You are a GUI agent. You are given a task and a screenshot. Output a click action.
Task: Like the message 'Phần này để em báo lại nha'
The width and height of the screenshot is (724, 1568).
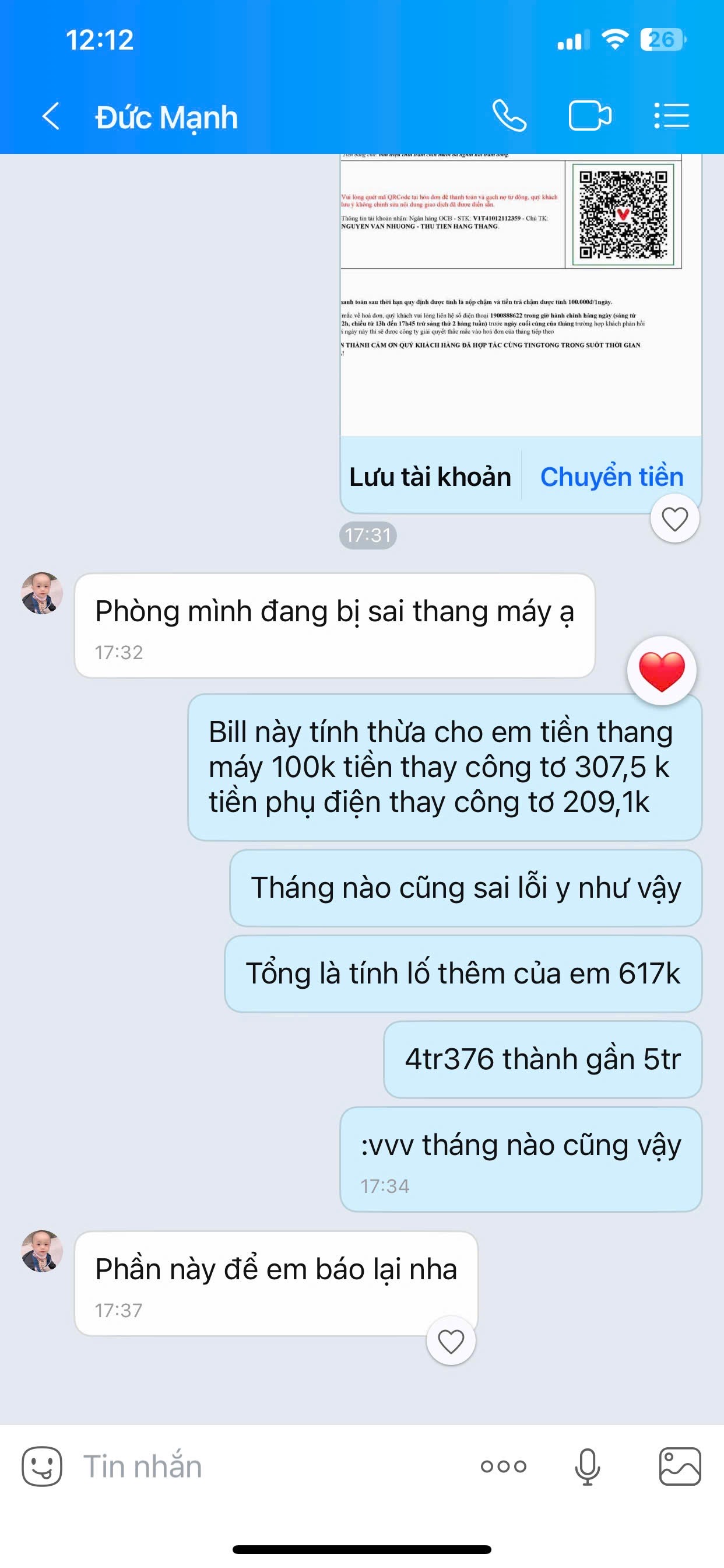tap(451, 1342)
